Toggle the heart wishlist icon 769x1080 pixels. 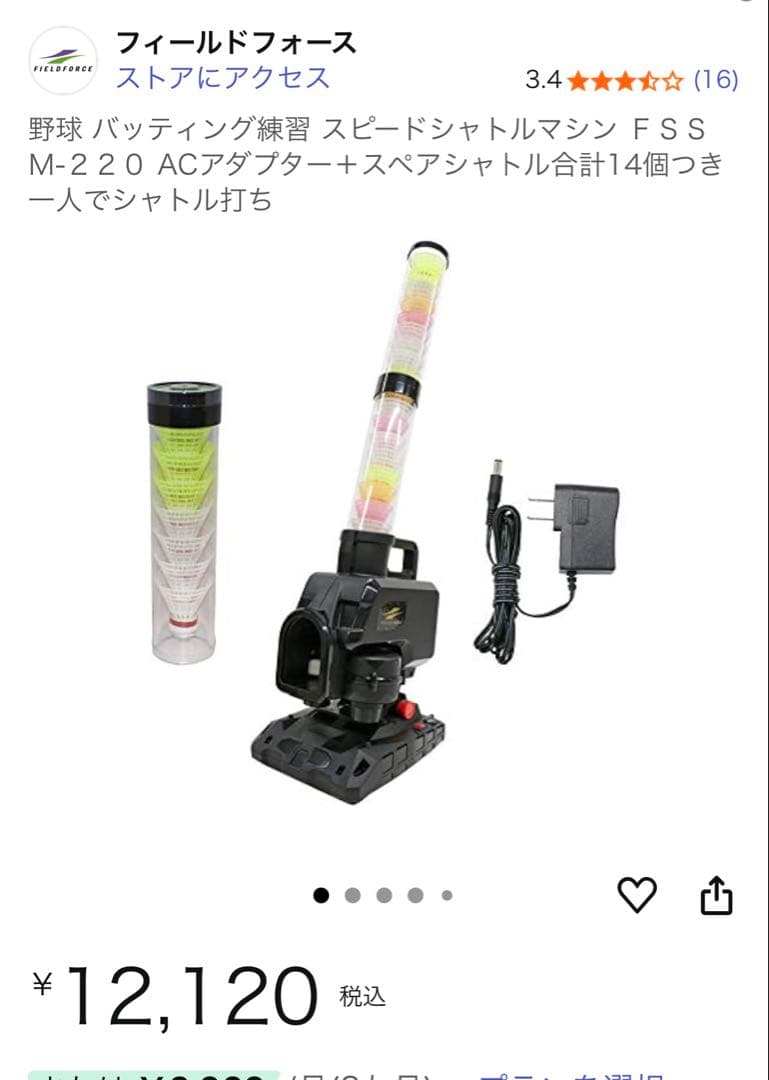coord(637,894)
